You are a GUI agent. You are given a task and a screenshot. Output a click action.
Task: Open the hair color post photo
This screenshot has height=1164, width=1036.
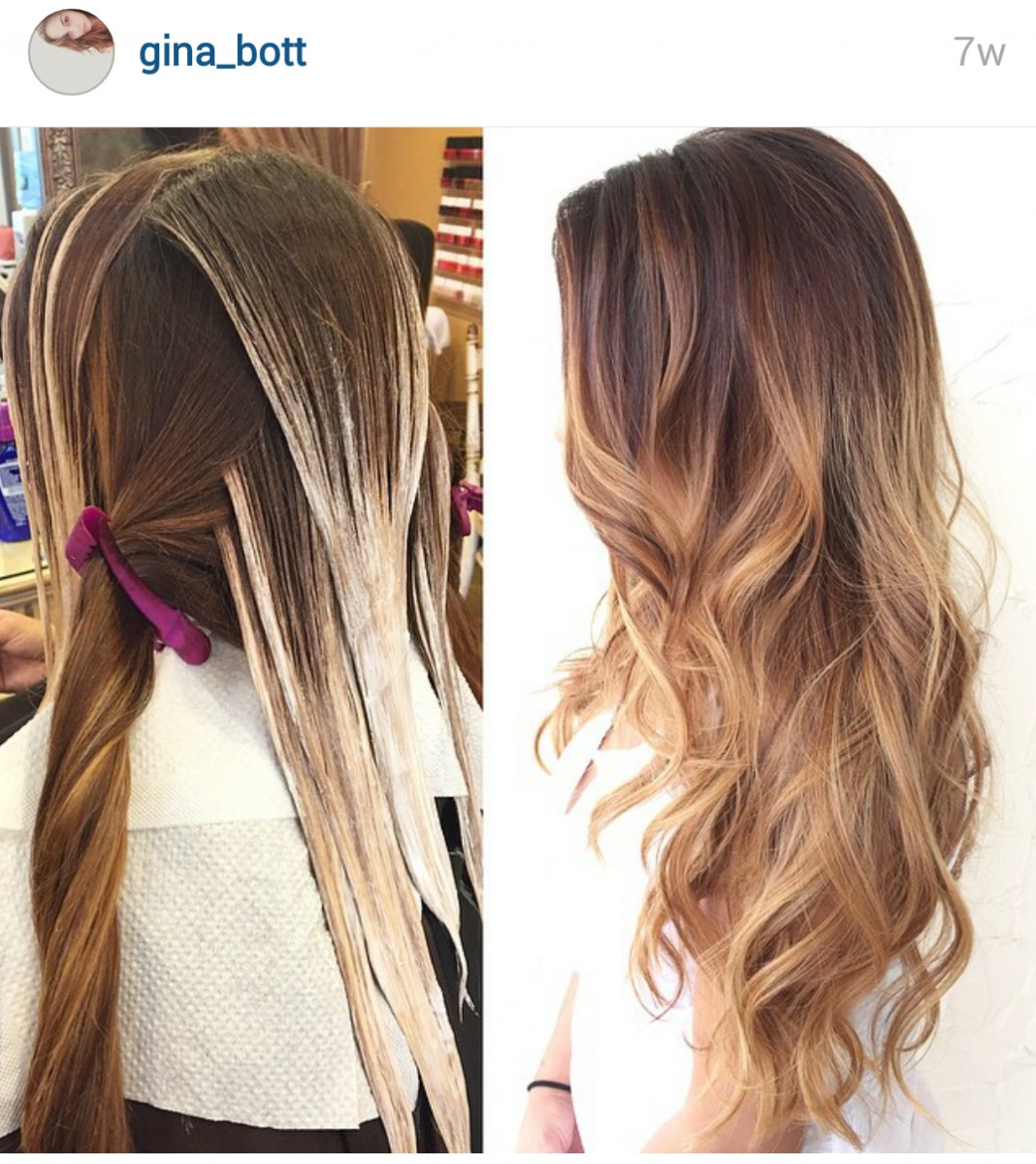(x=518, y=640)
